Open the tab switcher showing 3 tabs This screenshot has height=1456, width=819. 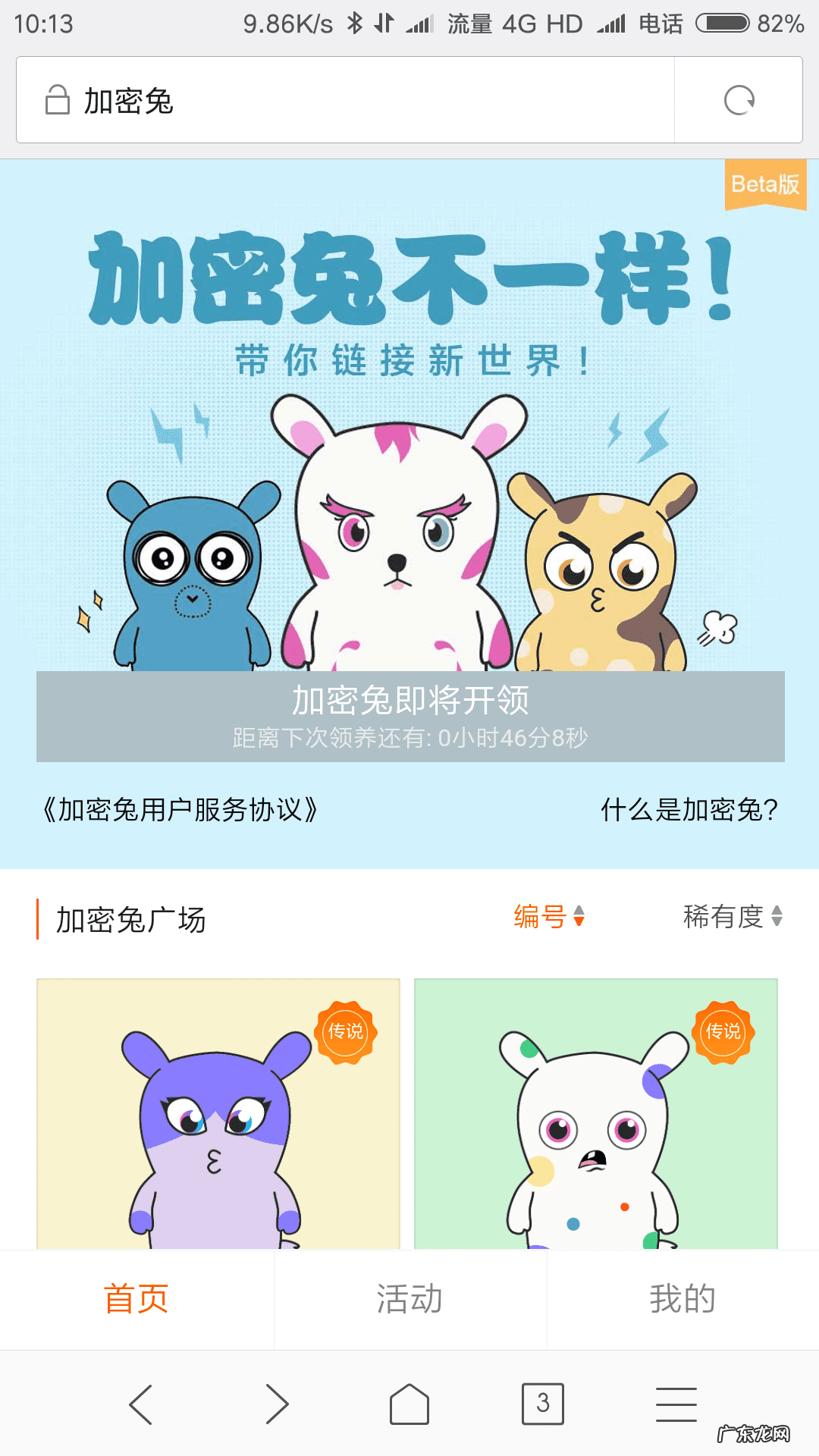[x=541, y=1404]
